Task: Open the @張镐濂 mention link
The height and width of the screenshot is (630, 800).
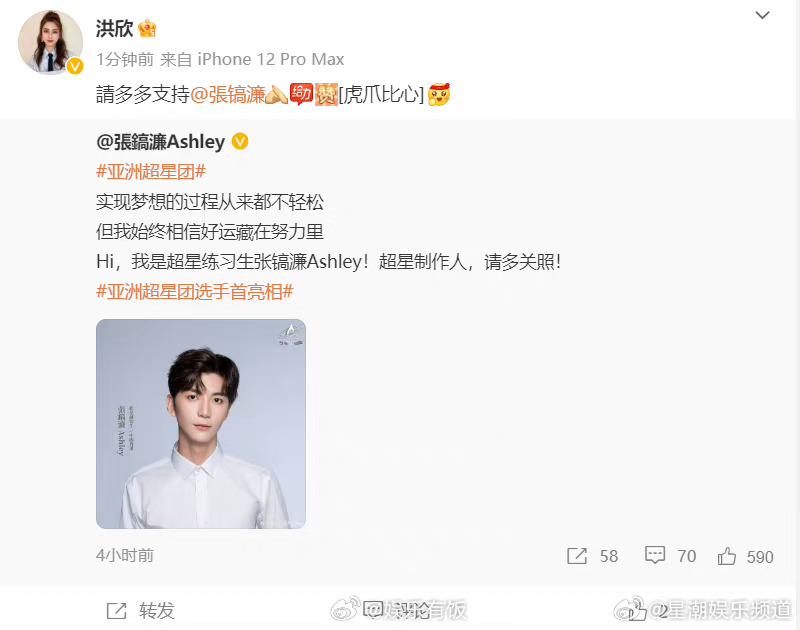Action: 226,96
